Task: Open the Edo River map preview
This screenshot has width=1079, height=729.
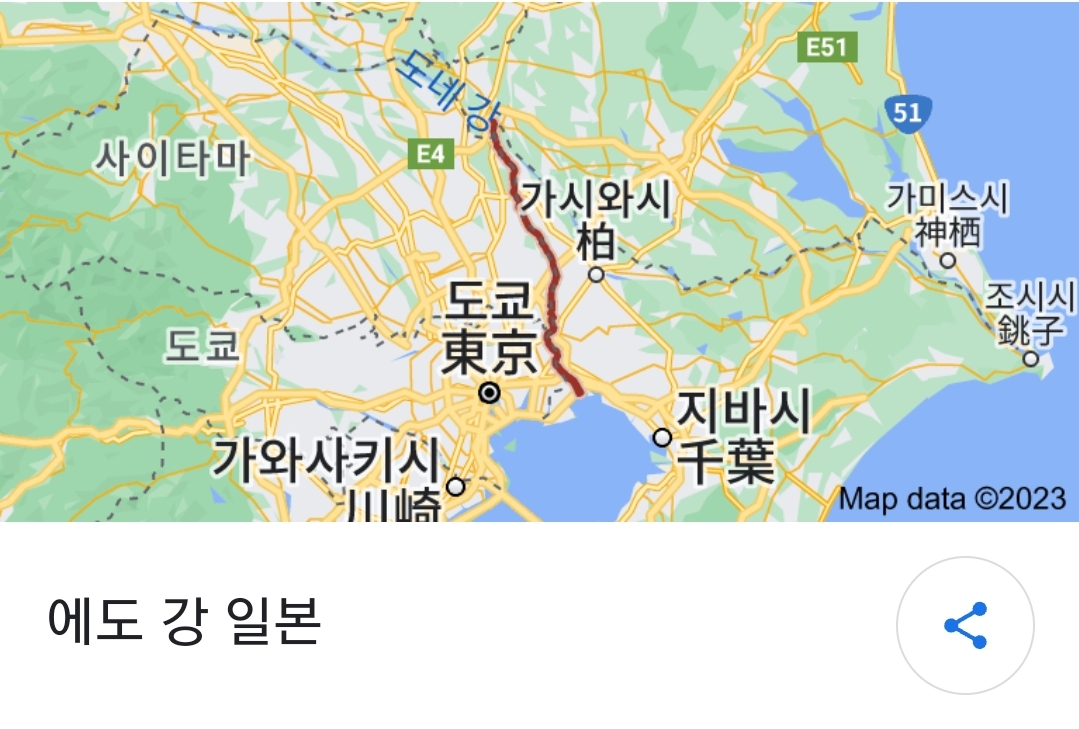Action: click(540, 260)
